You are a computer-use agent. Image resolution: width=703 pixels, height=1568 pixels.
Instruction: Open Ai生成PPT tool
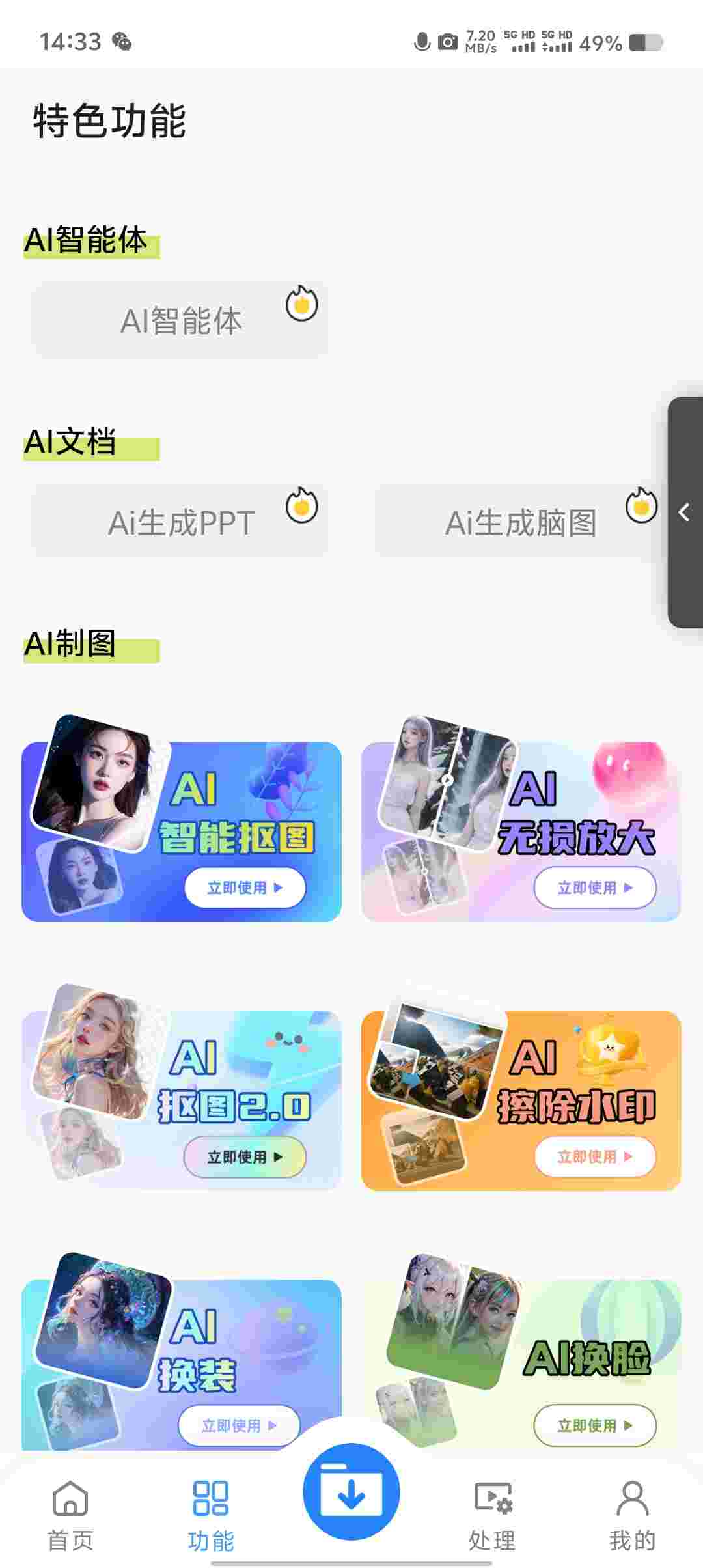coord(180,522)
